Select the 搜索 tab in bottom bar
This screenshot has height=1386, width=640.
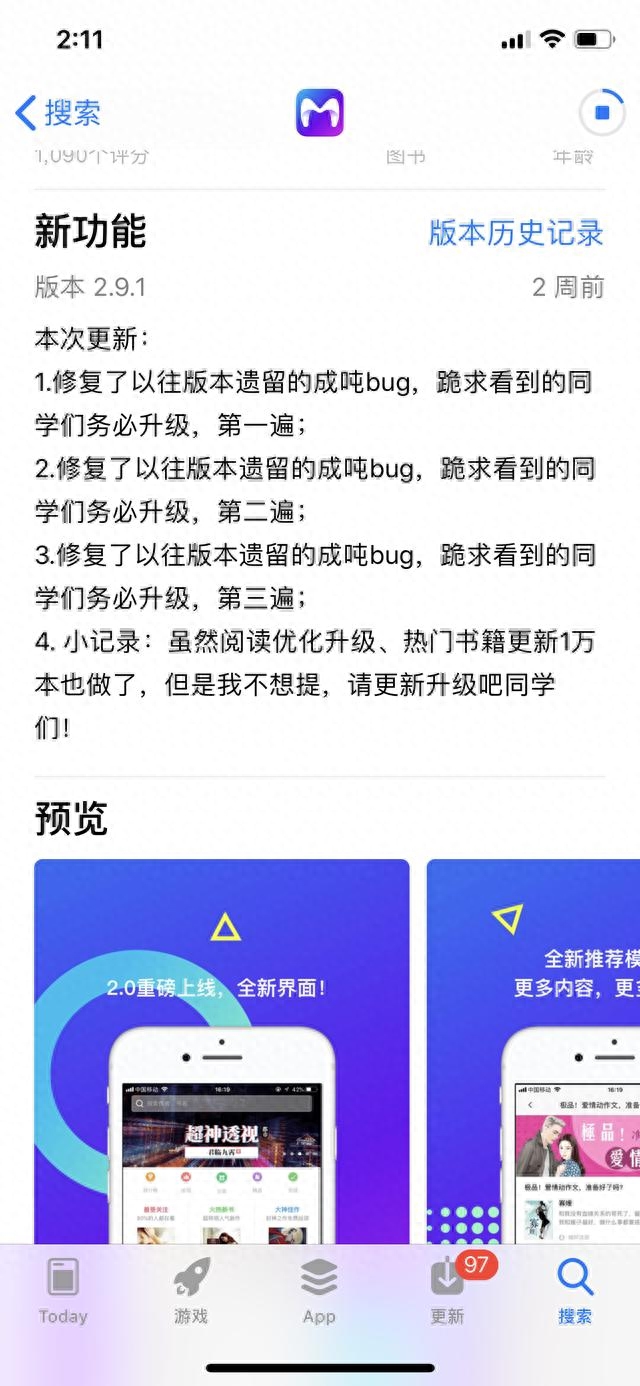point(575,1291)
